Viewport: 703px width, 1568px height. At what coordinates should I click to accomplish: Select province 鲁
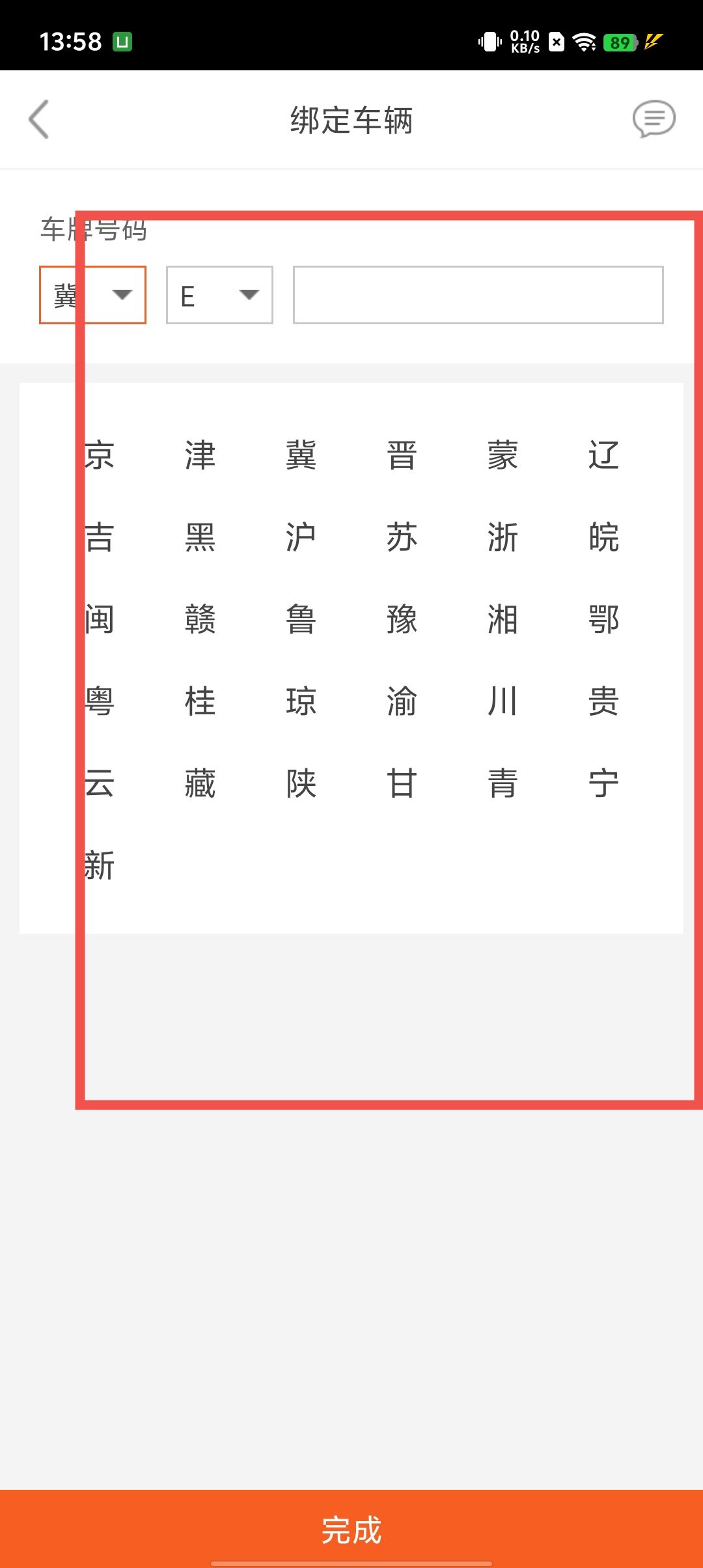301,619
